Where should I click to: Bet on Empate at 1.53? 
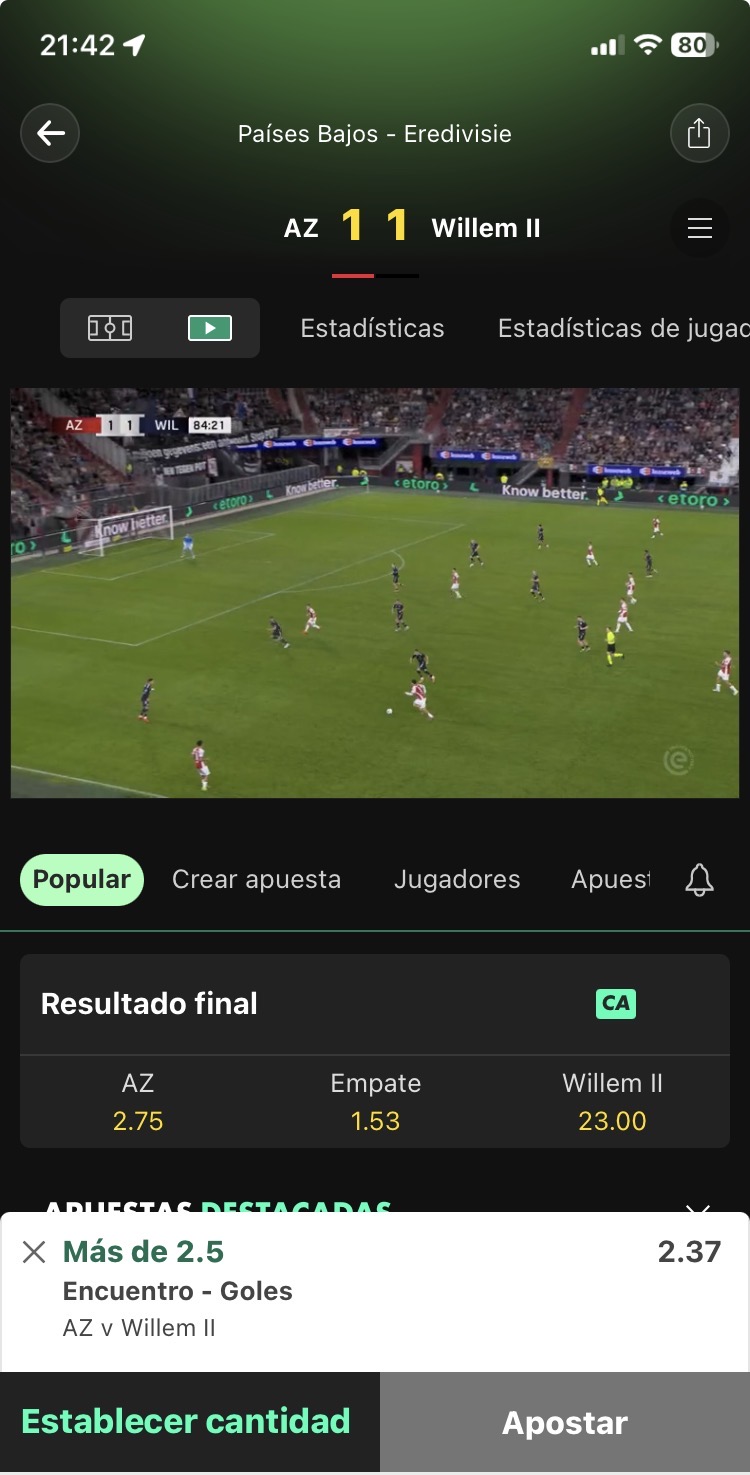click(375, 1102)
